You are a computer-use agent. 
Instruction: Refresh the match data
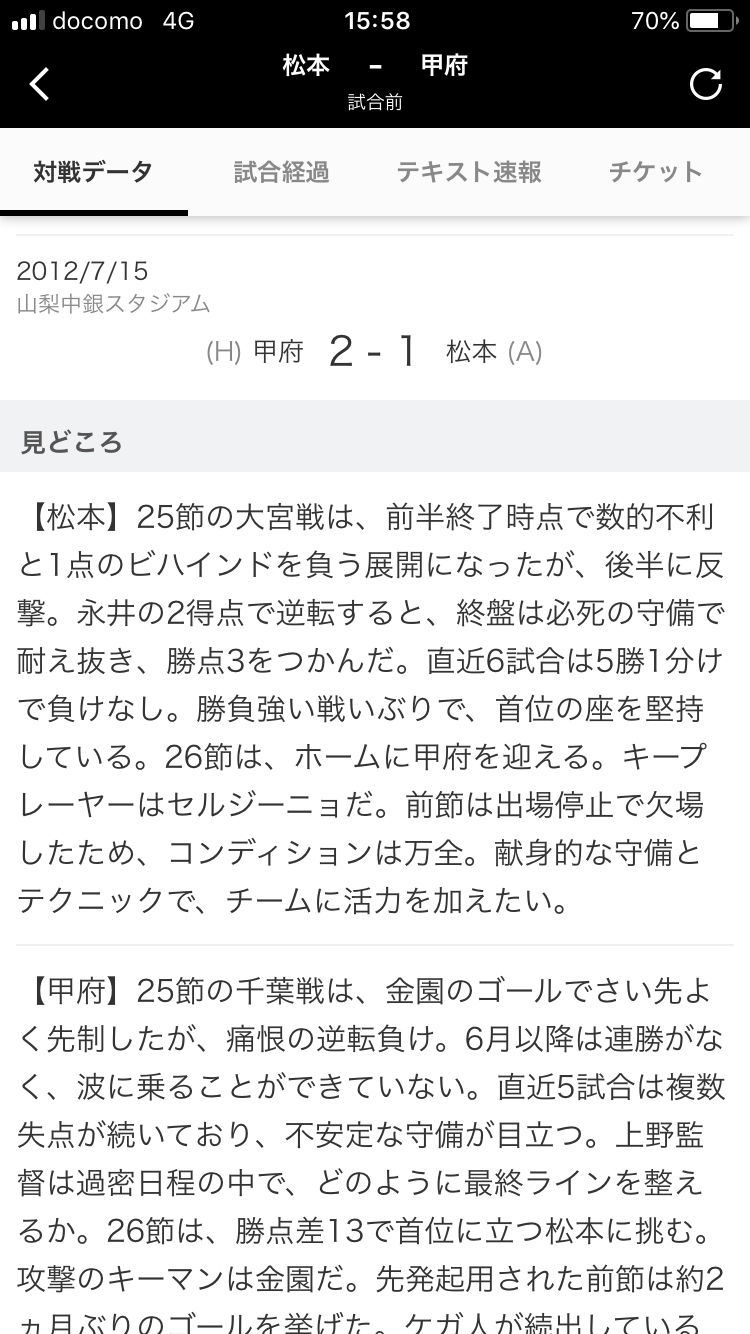pos(706,84)
